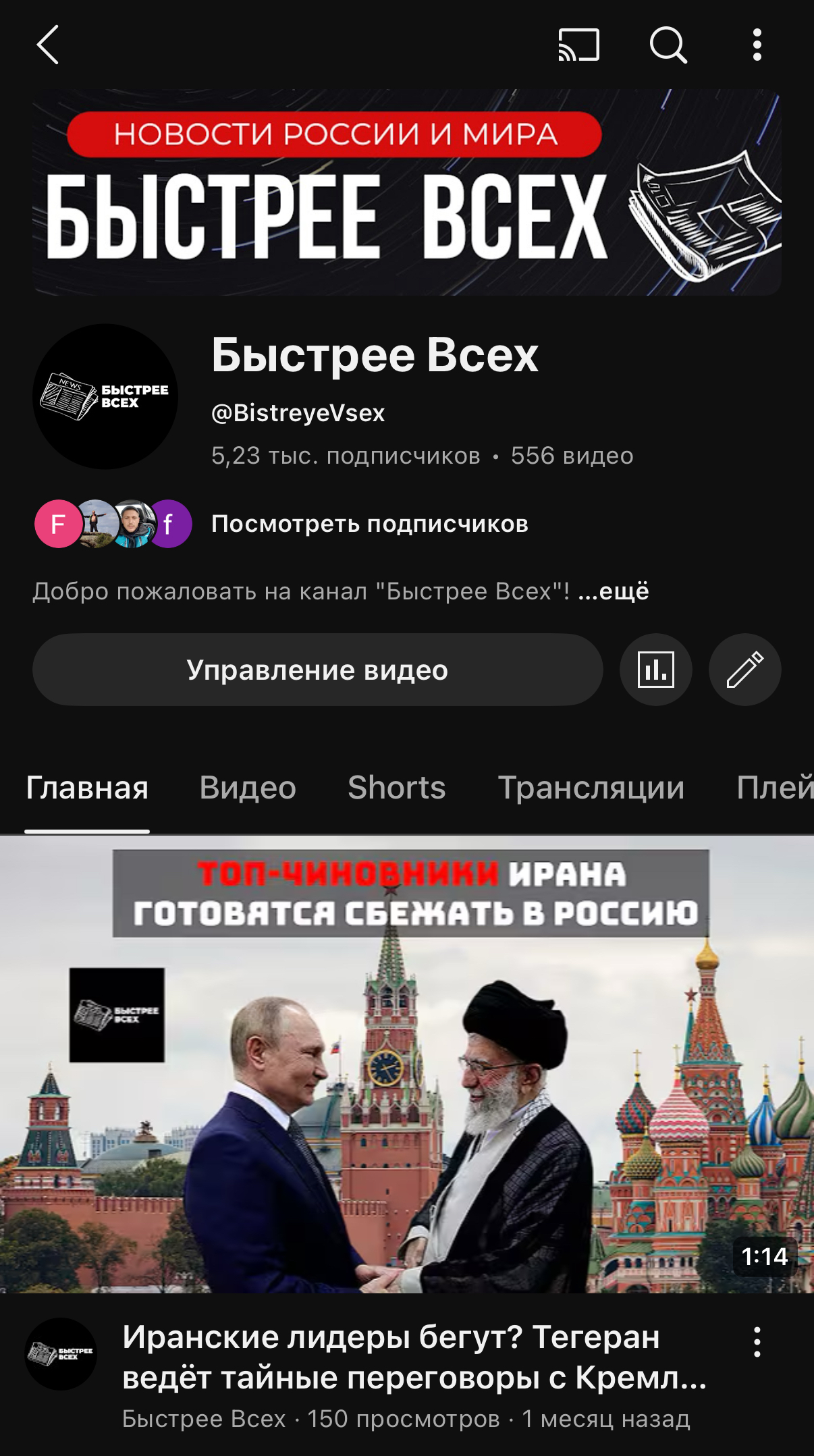
Task: Switch to the Трансляции tab
Action: (592, 788)
